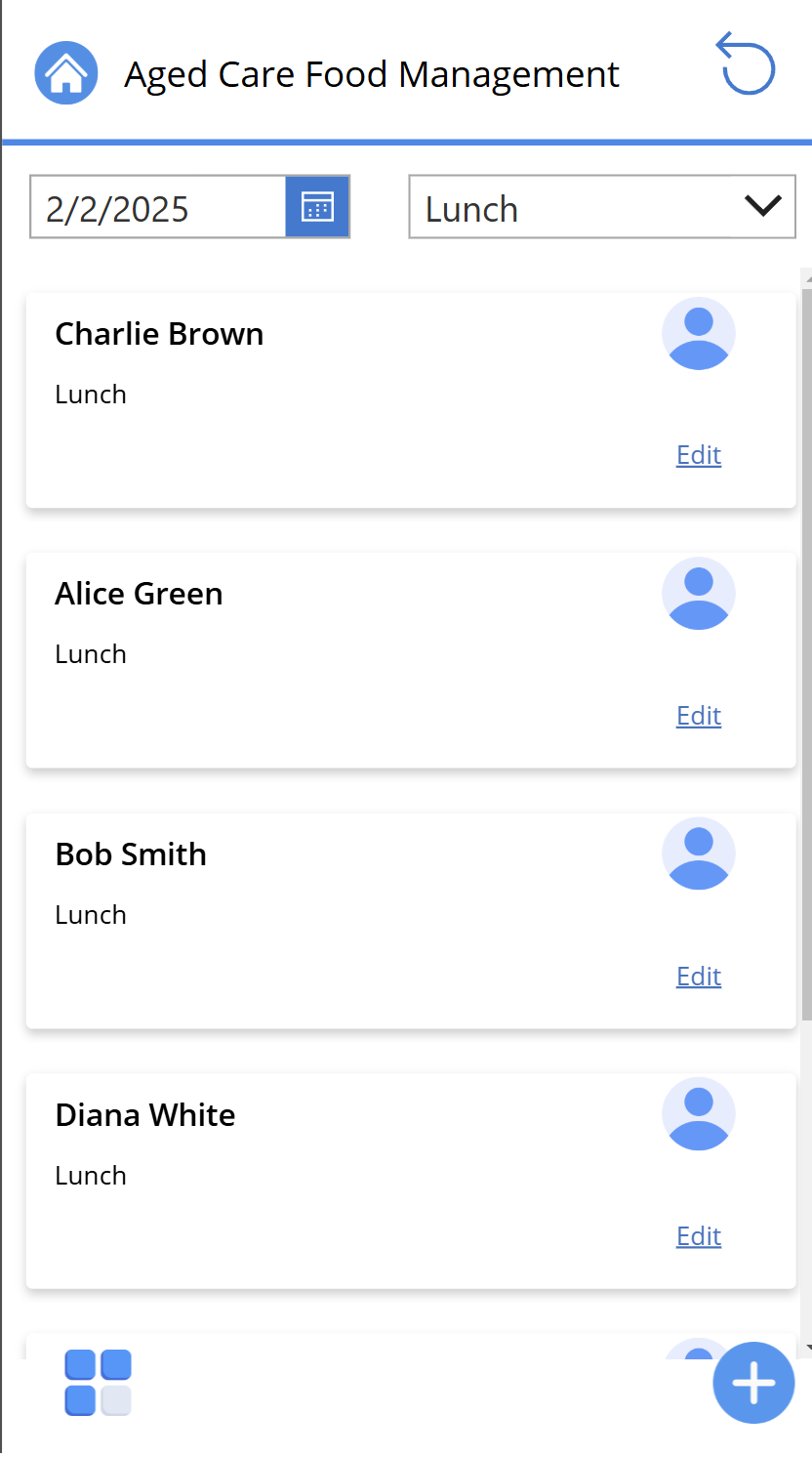The height and width of the screenshot is (1457, 812).
Task: Open the four-squares grid menu icon
Action: click(99, 1383)
